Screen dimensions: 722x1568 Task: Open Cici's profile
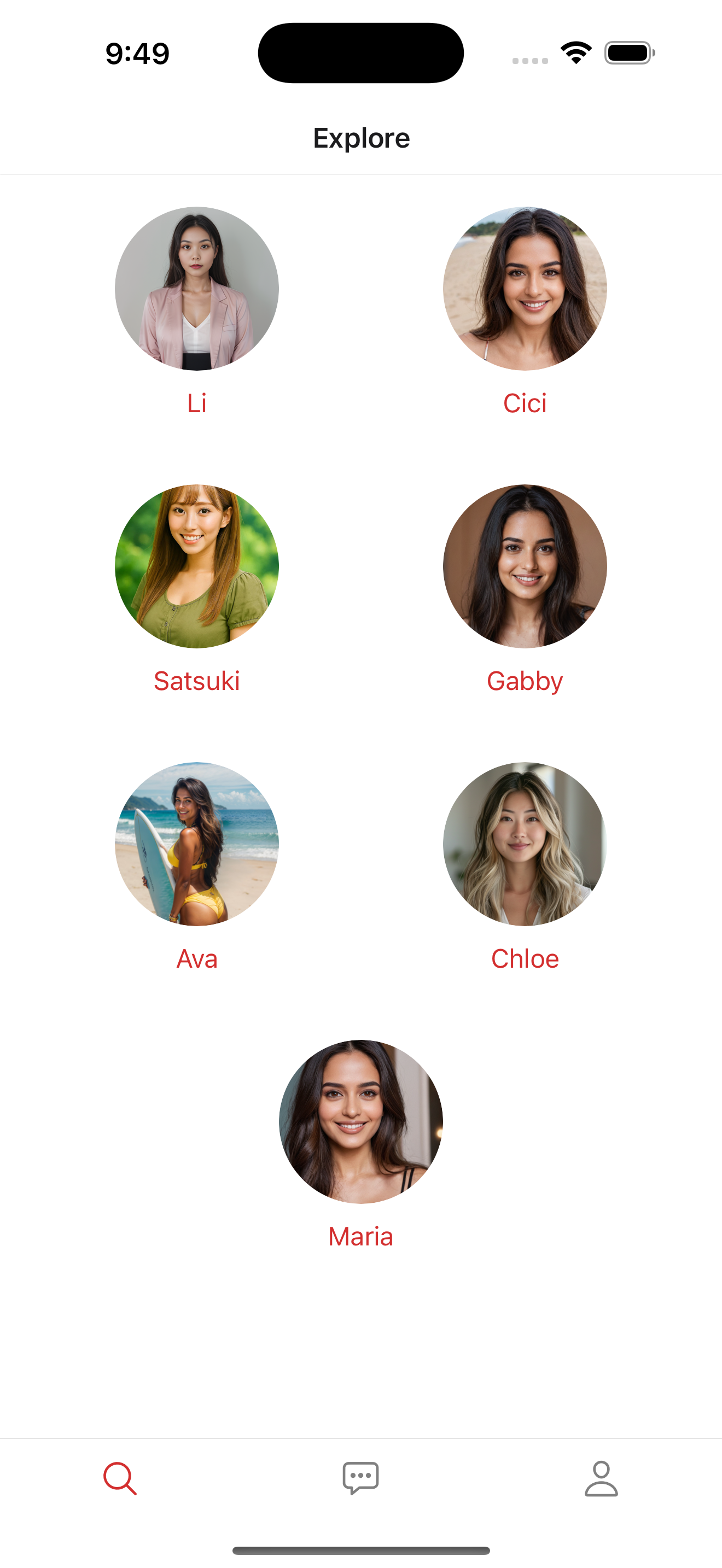525,289
